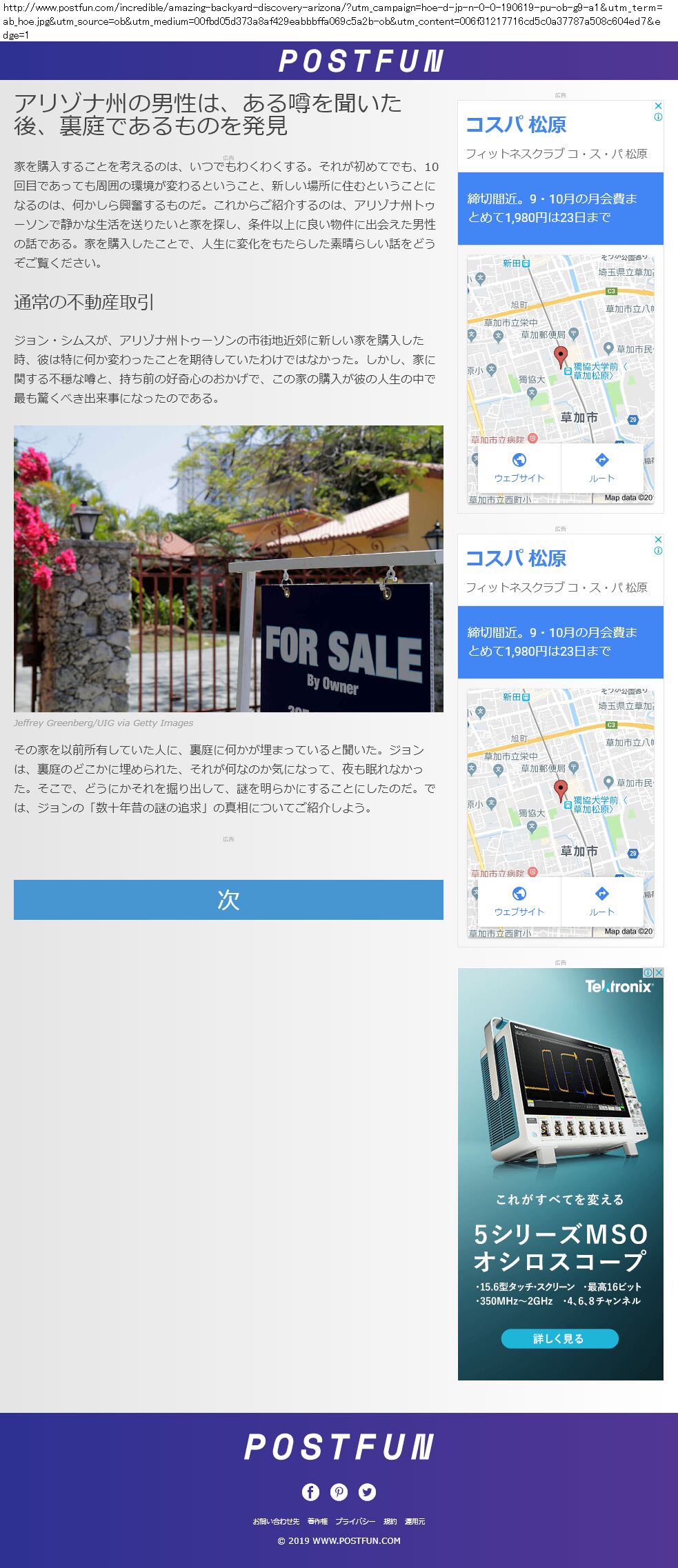The height and width of the screenshot is (1568, 678).
Task: Open the POSTFUN Facebook page
Action: click(310, 1491)
